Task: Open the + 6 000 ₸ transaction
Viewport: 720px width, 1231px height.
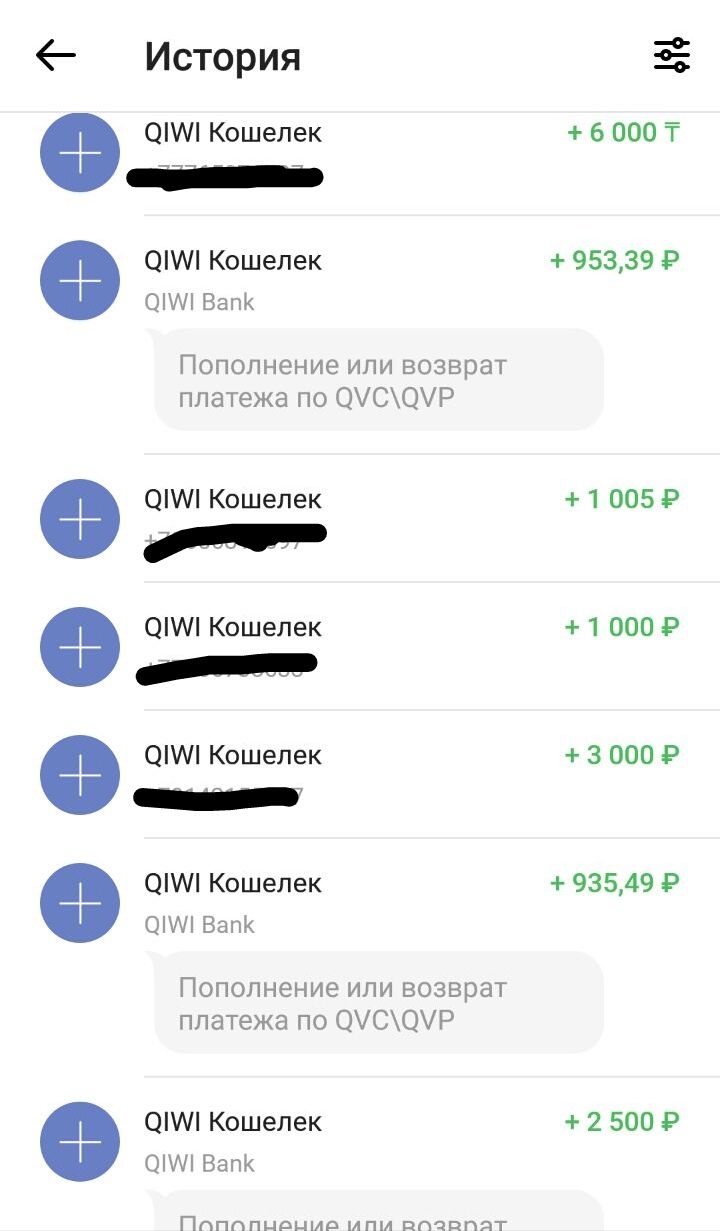Action: 400,150
